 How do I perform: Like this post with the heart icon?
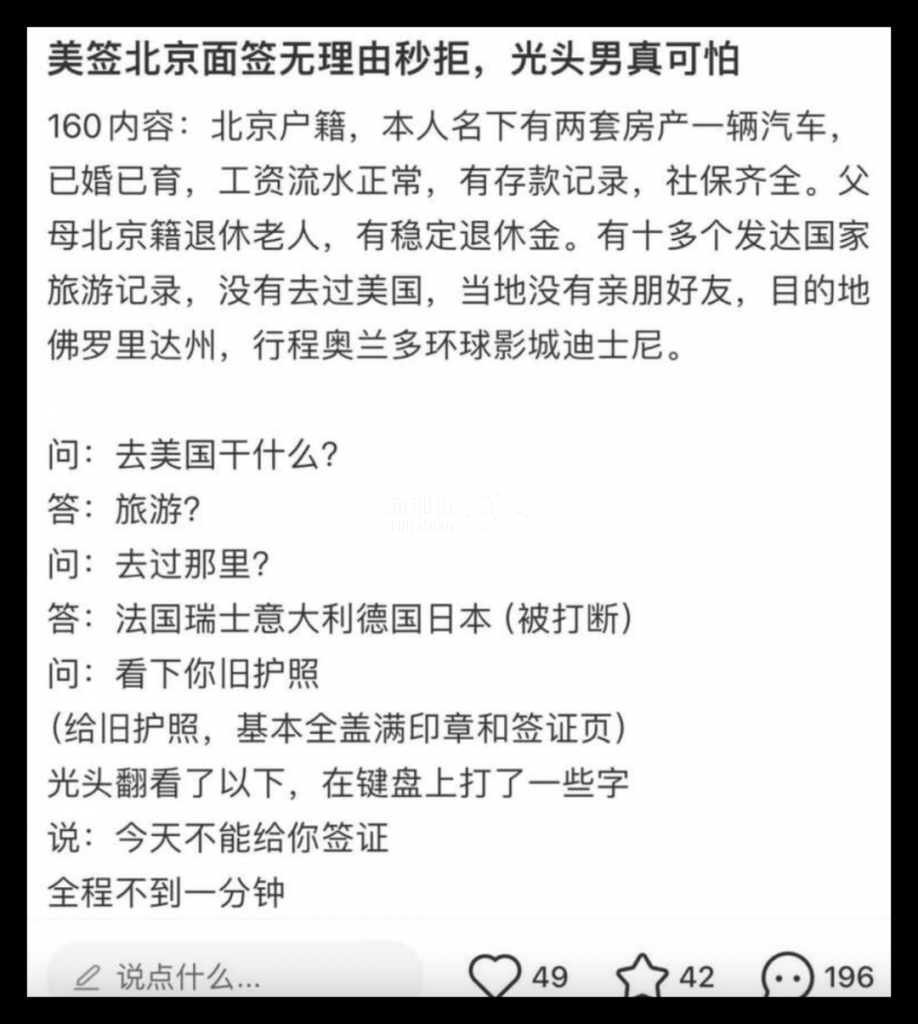click(x=495, y=975)
